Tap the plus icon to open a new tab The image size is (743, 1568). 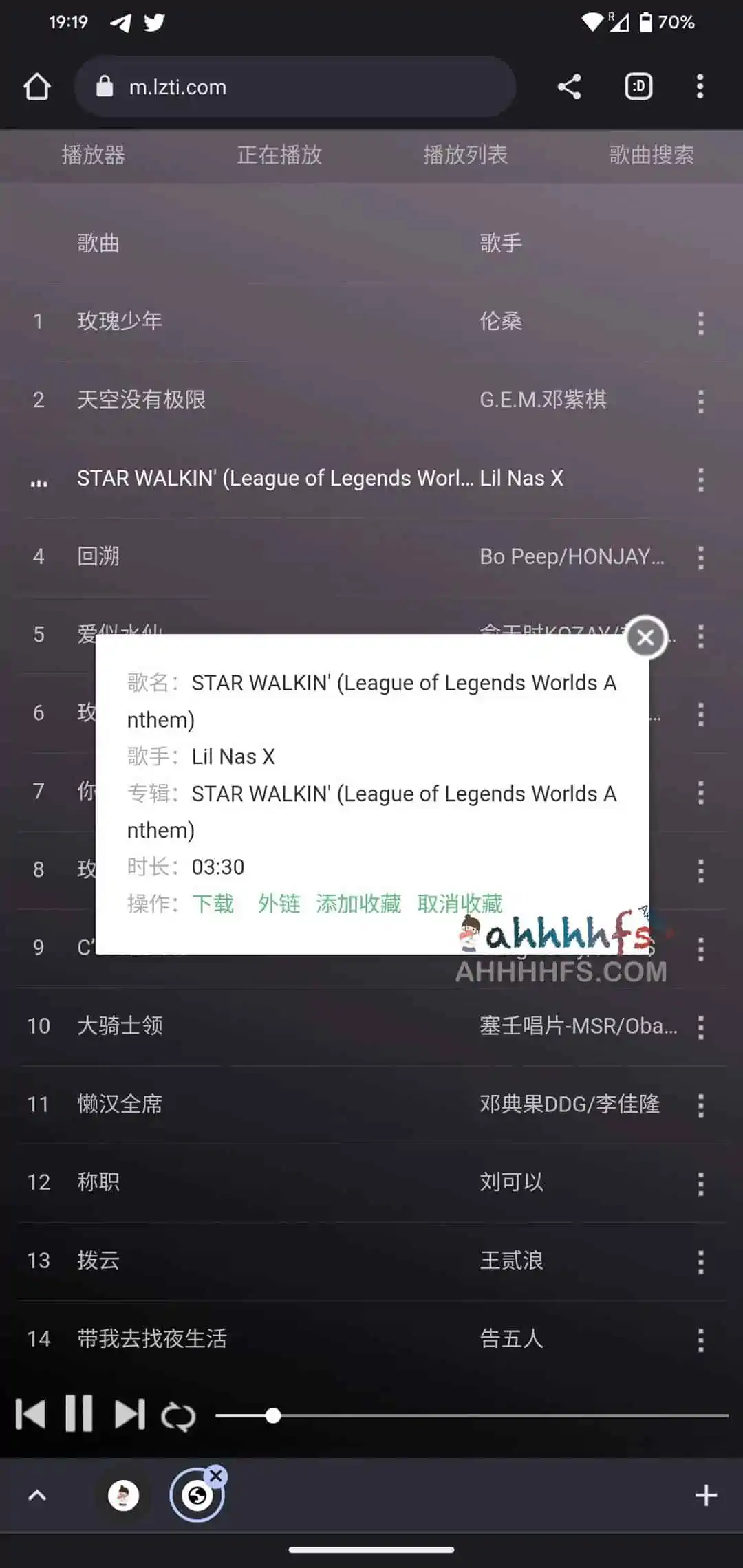[x=706, y=1495]
